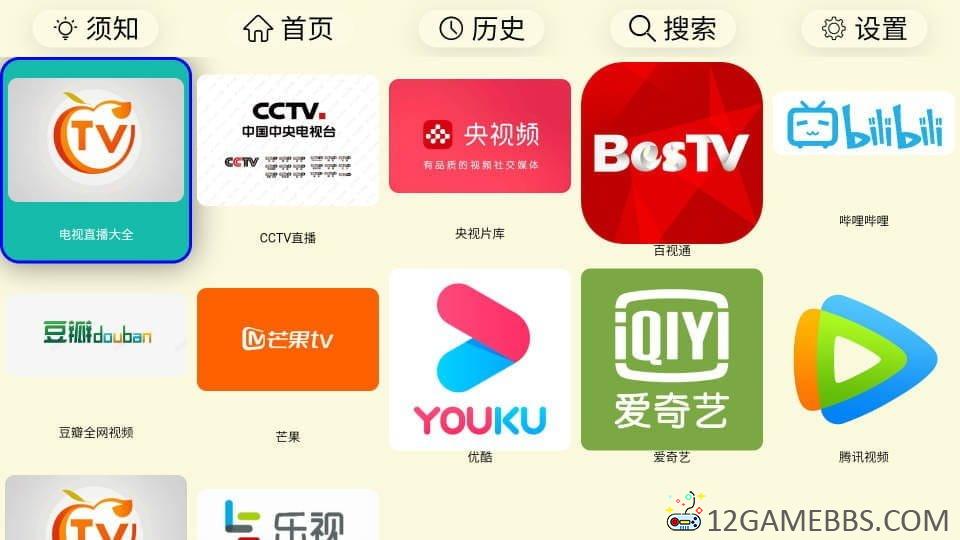Open the 须知 notice tab

[97, 29]
